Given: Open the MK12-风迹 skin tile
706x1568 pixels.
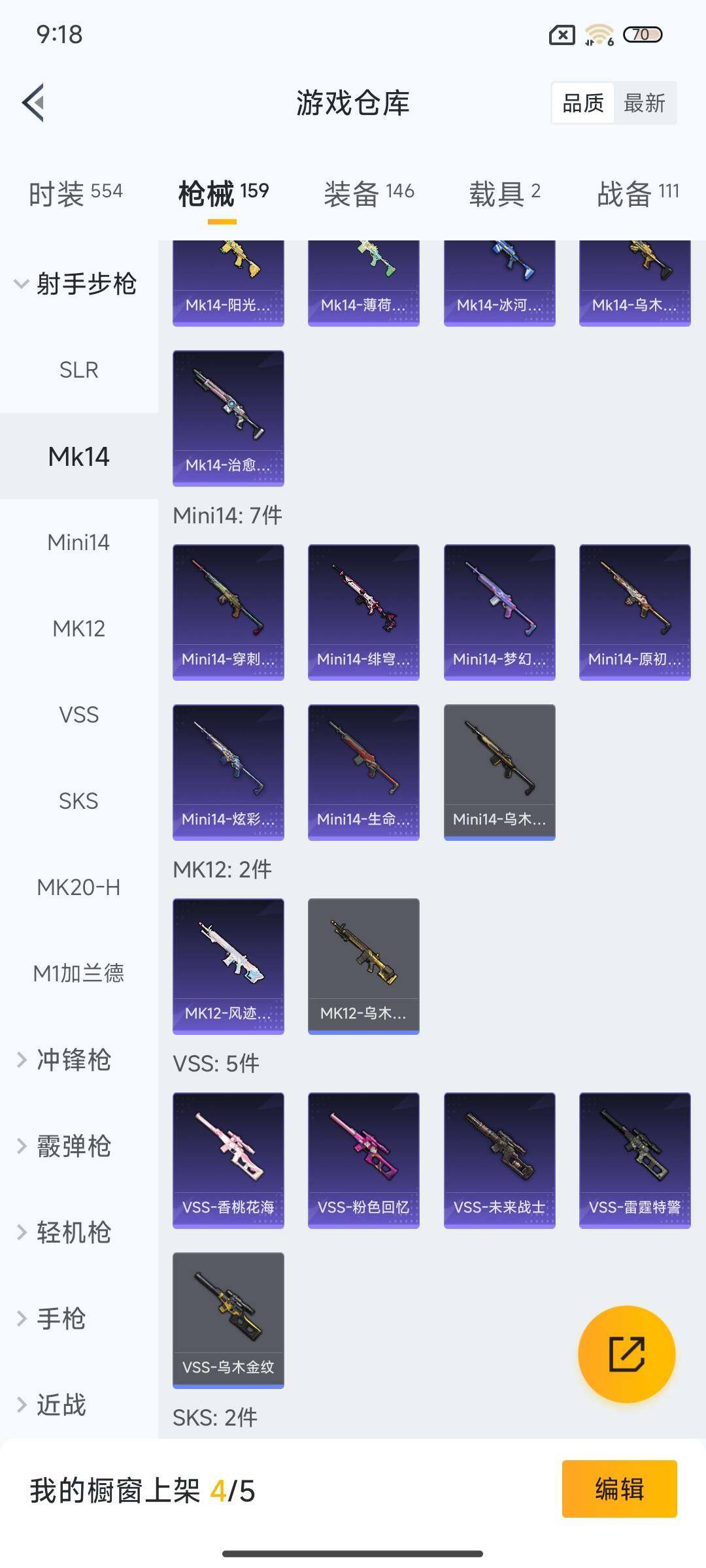Looking at the screenshot, I should click(228, 966).
